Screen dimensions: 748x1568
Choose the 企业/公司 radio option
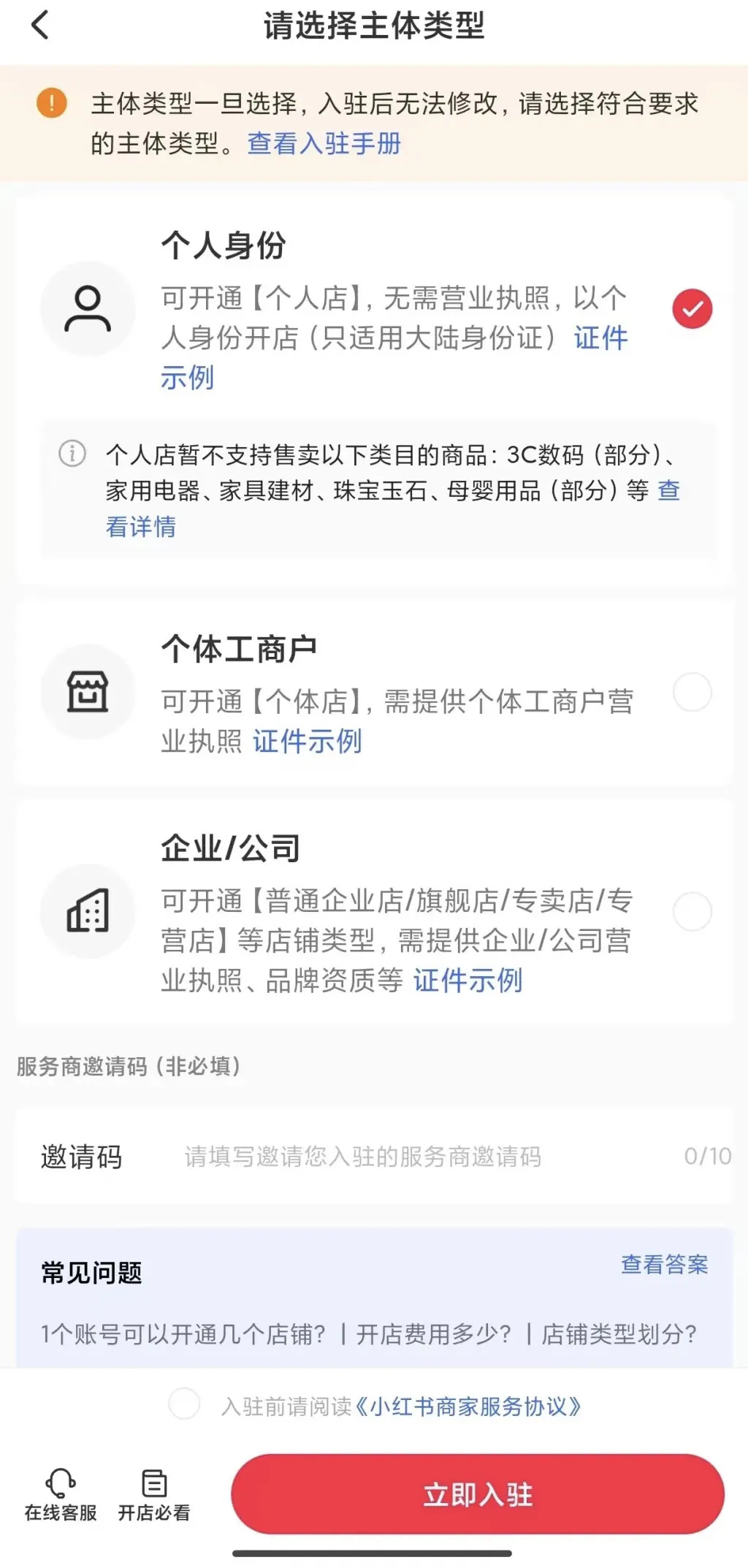pyautogui.click(x=692, y=911)
